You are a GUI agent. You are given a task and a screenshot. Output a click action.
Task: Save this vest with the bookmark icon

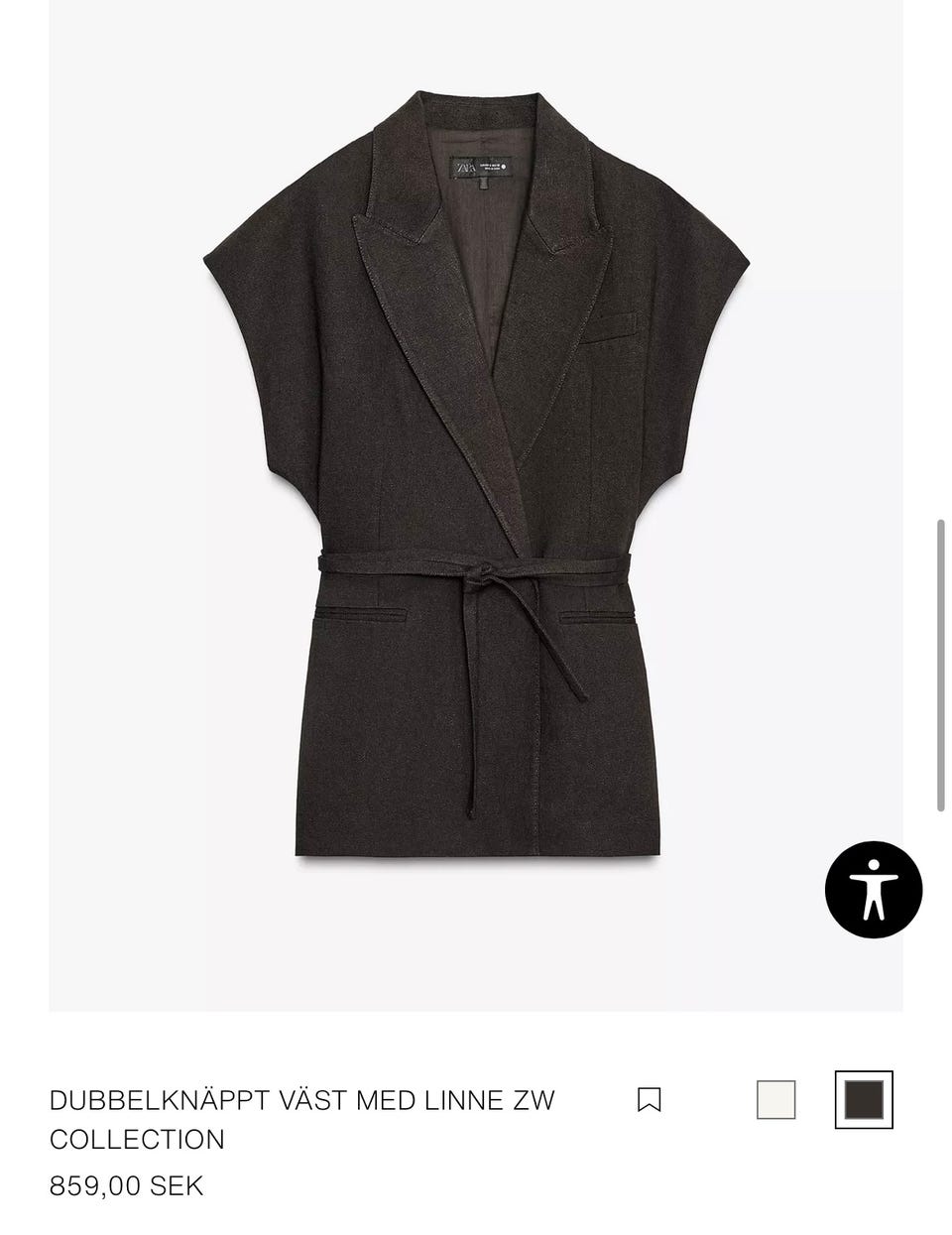[649, 1099]
